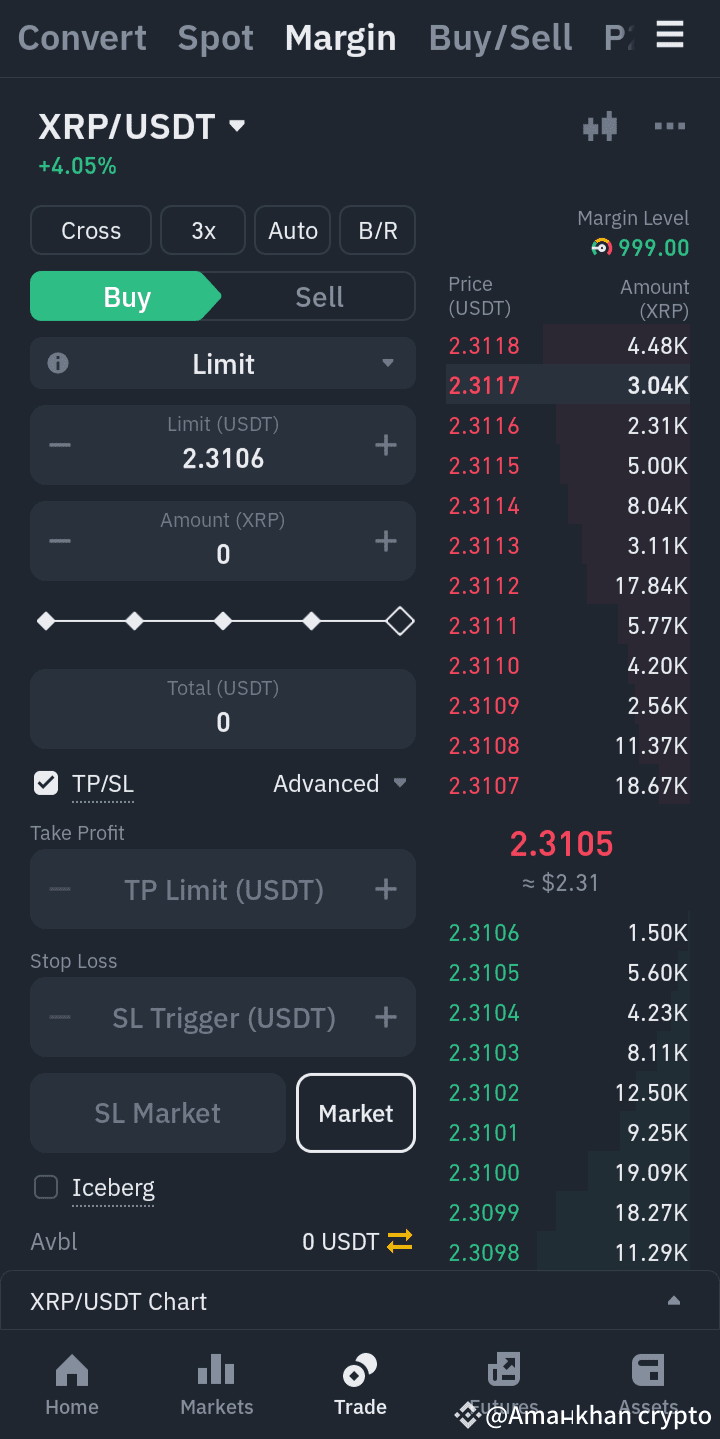Switch to the Spot trading tab
Viewport: 720px width, 1439px height.
click(x=215, y=37)
